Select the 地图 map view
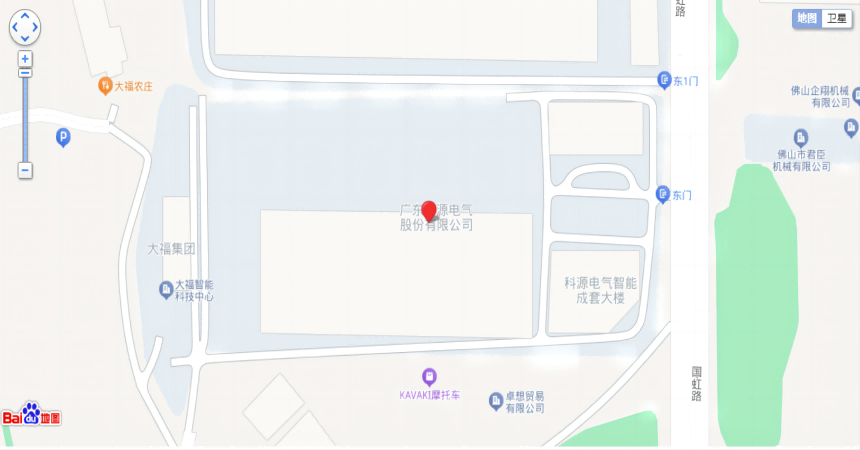 tap(807, 18)
